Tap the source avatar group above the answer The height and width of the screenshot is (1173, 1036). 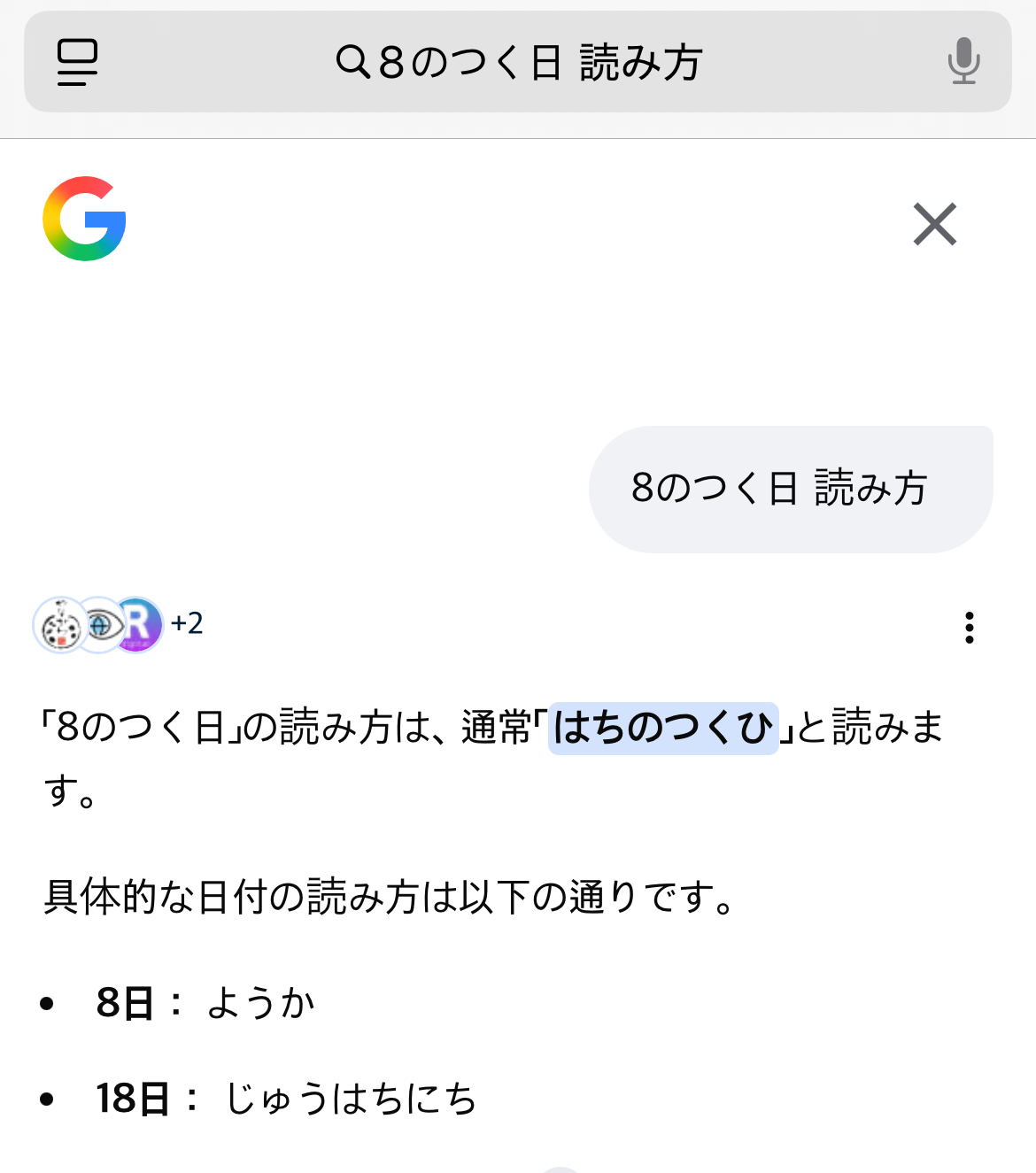pyautogui.click(x=100, y=625)
